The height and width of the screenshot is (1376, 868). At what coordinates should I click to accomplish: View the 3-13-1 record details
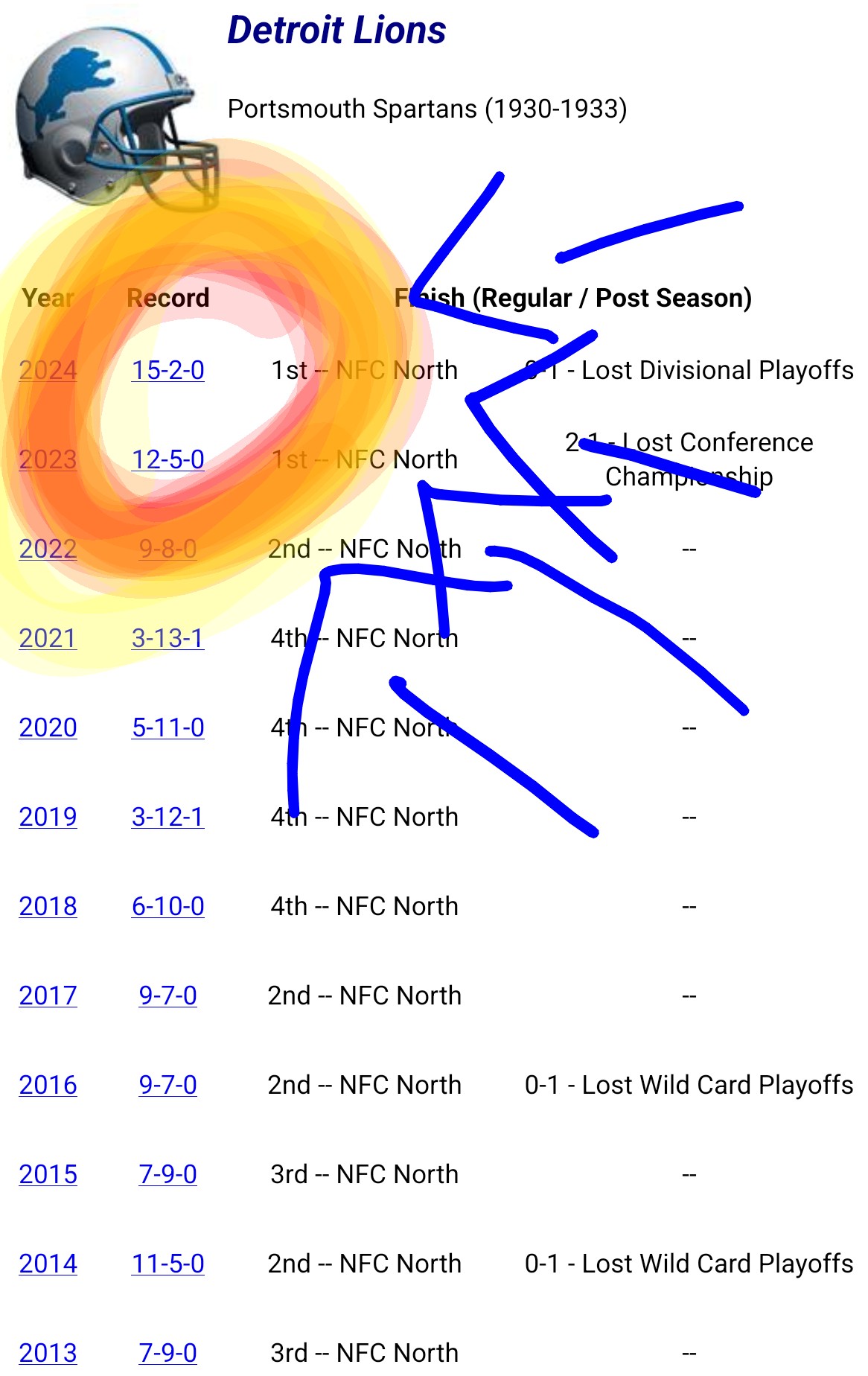coord(168,638)
